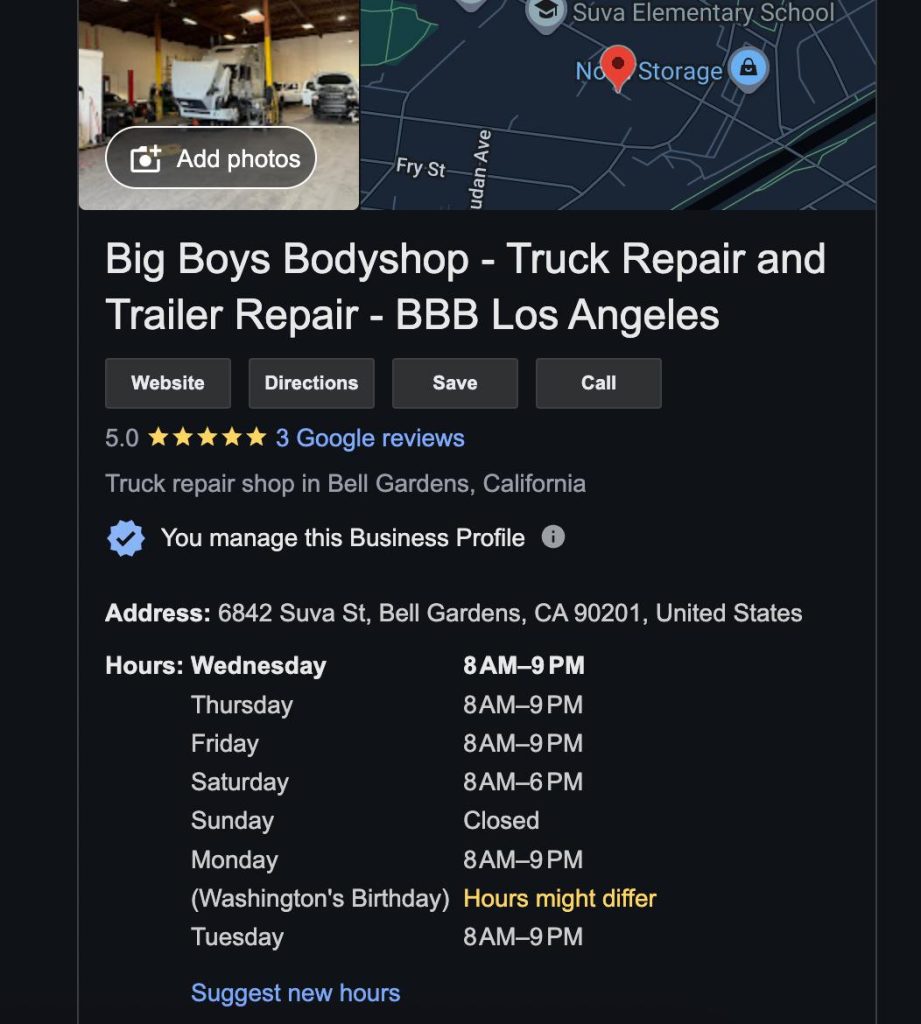This screenshot has height=1024, width=921.
Task: Save this business listing
Action: click(454, 383)
